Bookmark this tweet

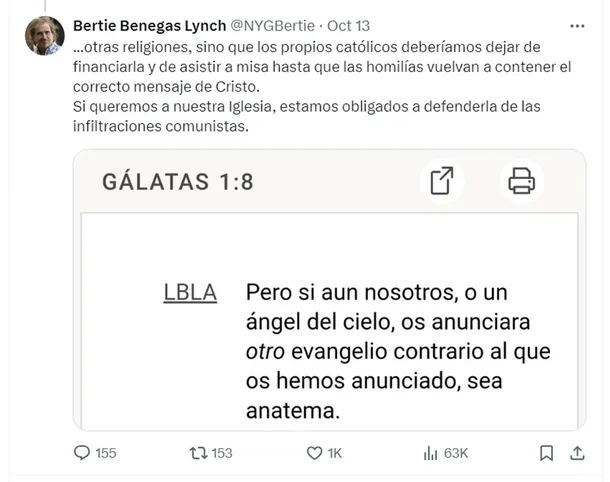[546, 453]
